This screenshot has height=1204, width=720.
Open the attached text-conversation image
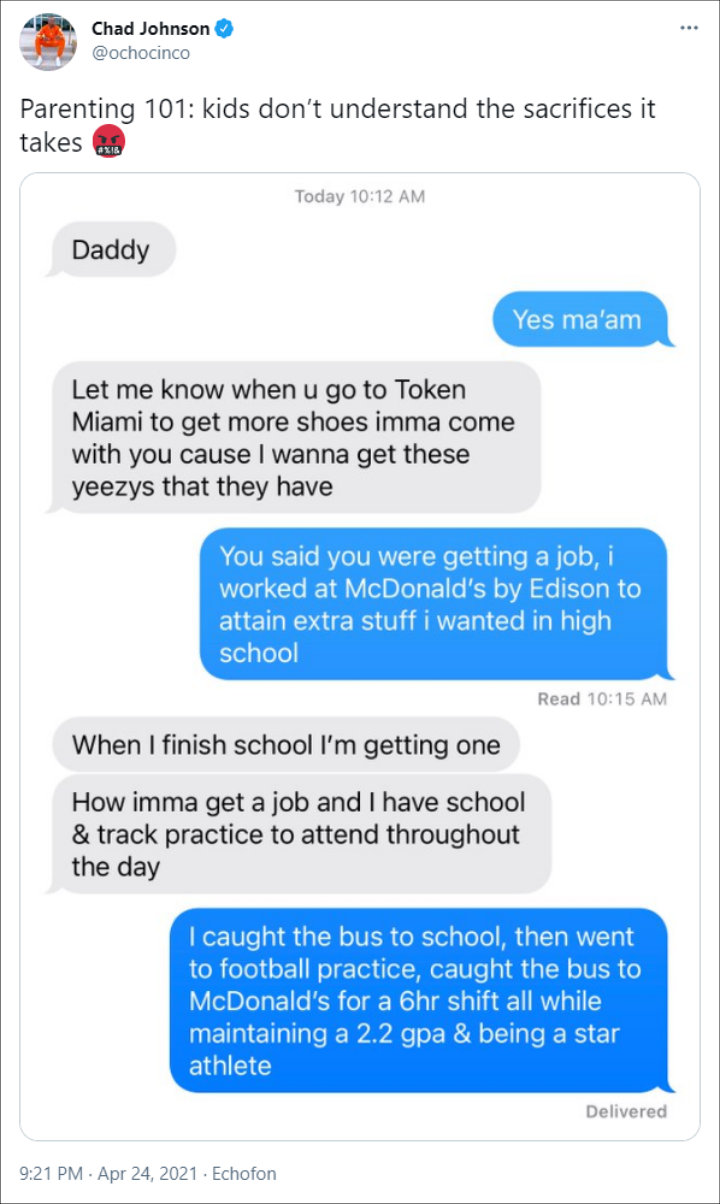(x=360, y=657)
